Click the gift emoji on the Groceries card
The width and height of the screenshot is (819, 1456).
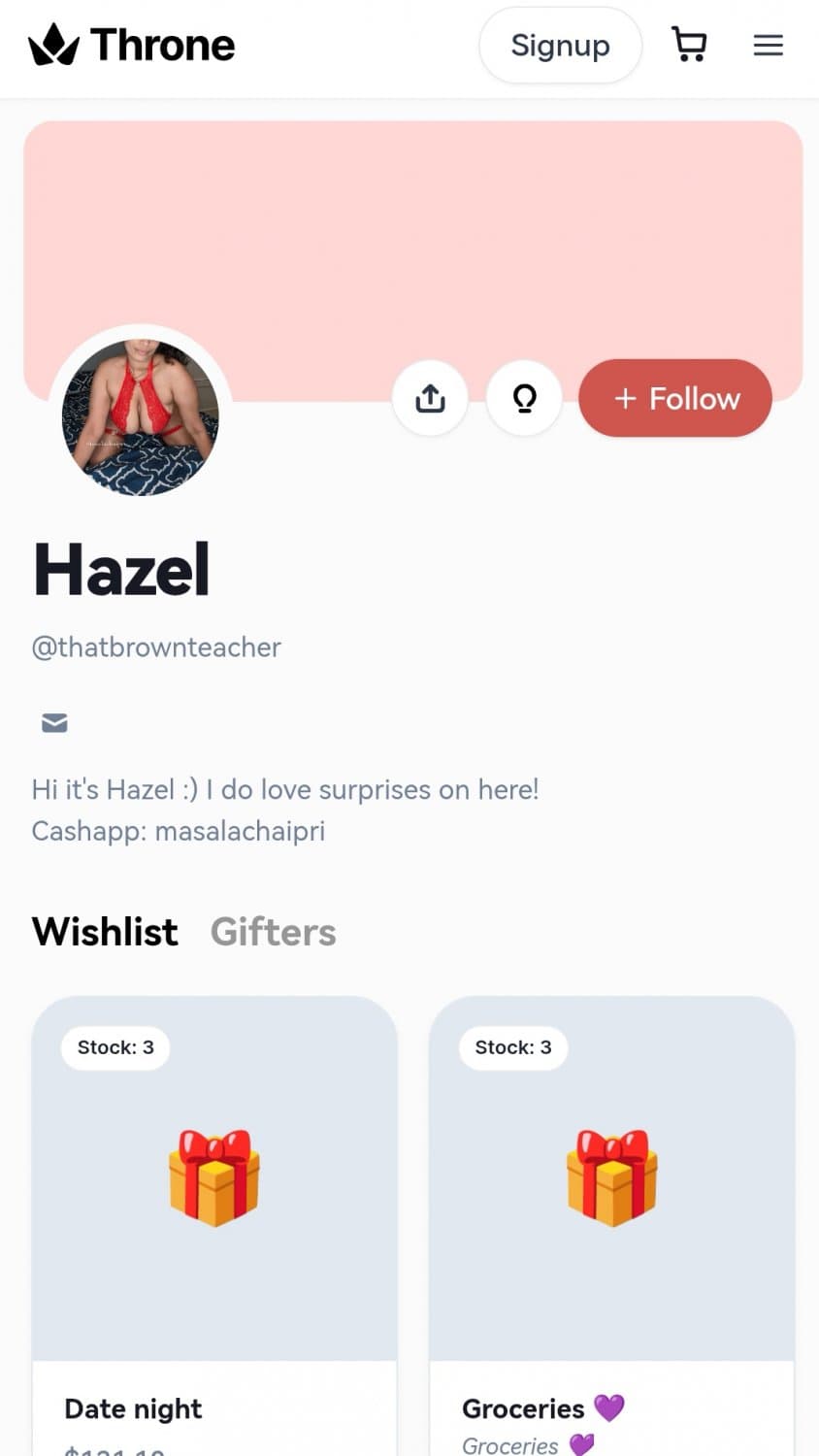pos(611,1177)
